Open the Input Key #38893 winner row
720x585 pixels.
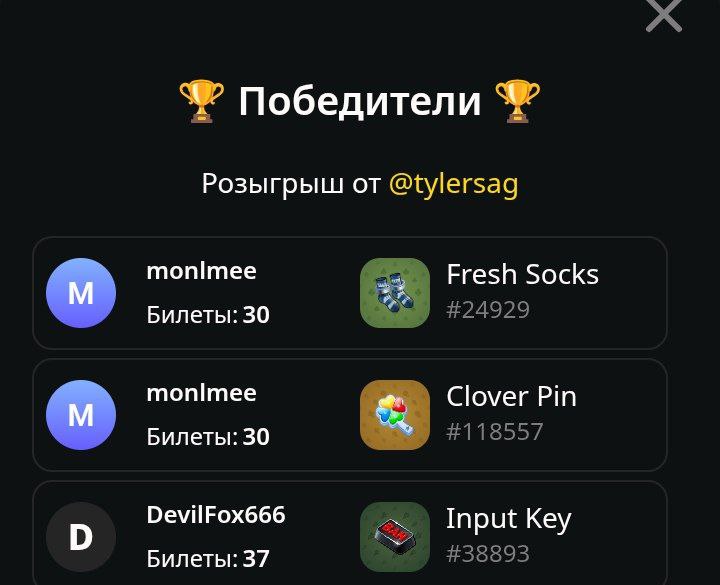tap(350, 536)
